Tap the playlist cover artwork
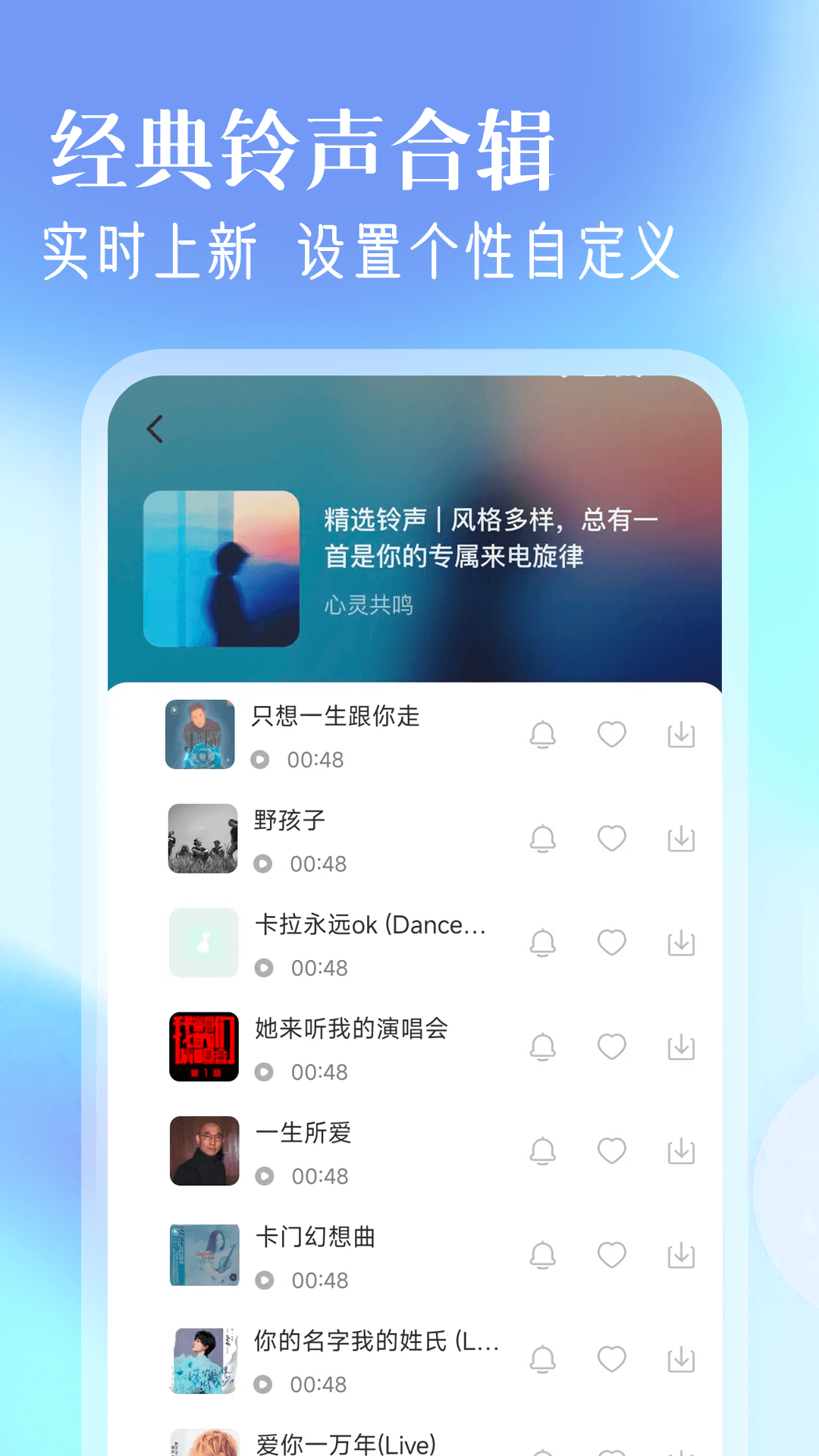The width and height of the screenshot is (819, 1456). (220, 569)
